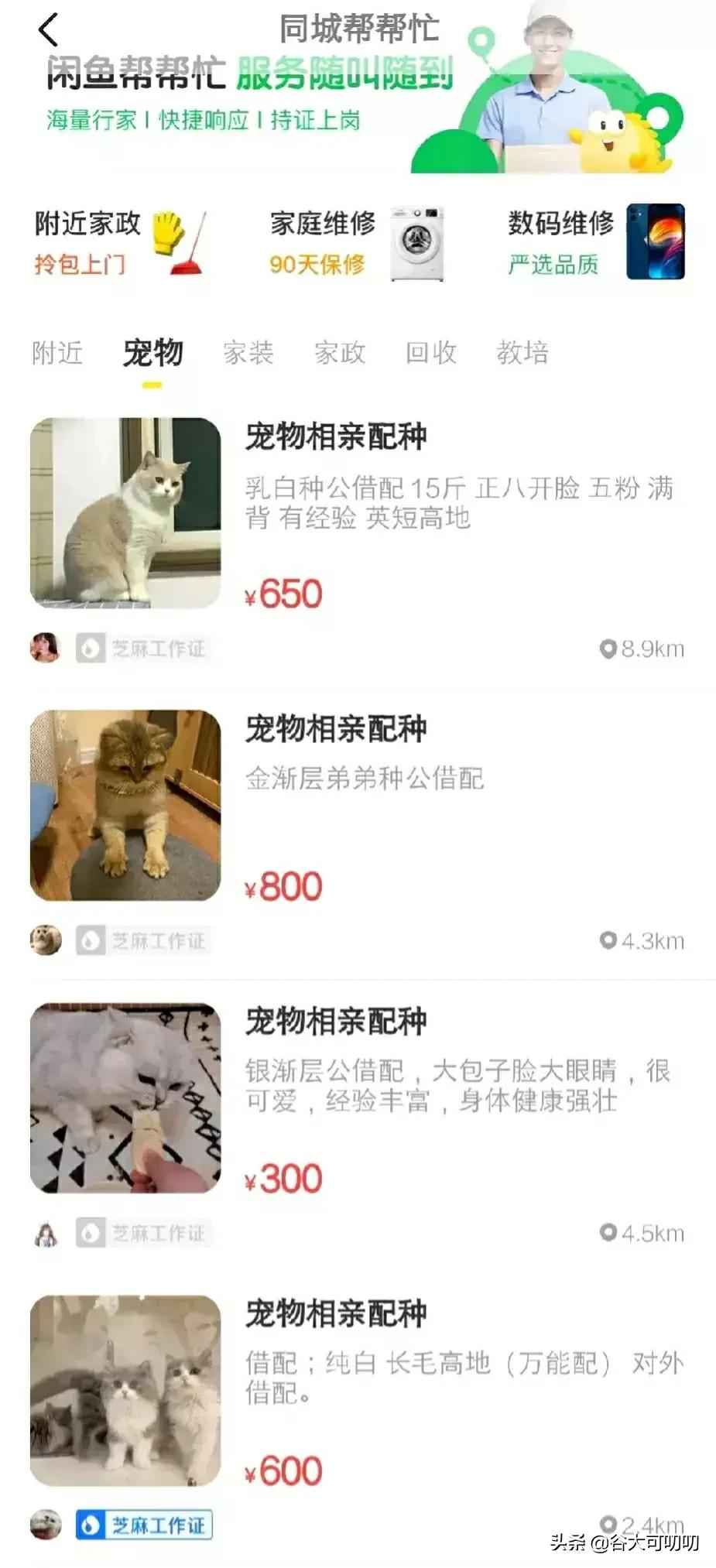Tap the ¥300 silver gradient cat listing title

pos(338,1022)
